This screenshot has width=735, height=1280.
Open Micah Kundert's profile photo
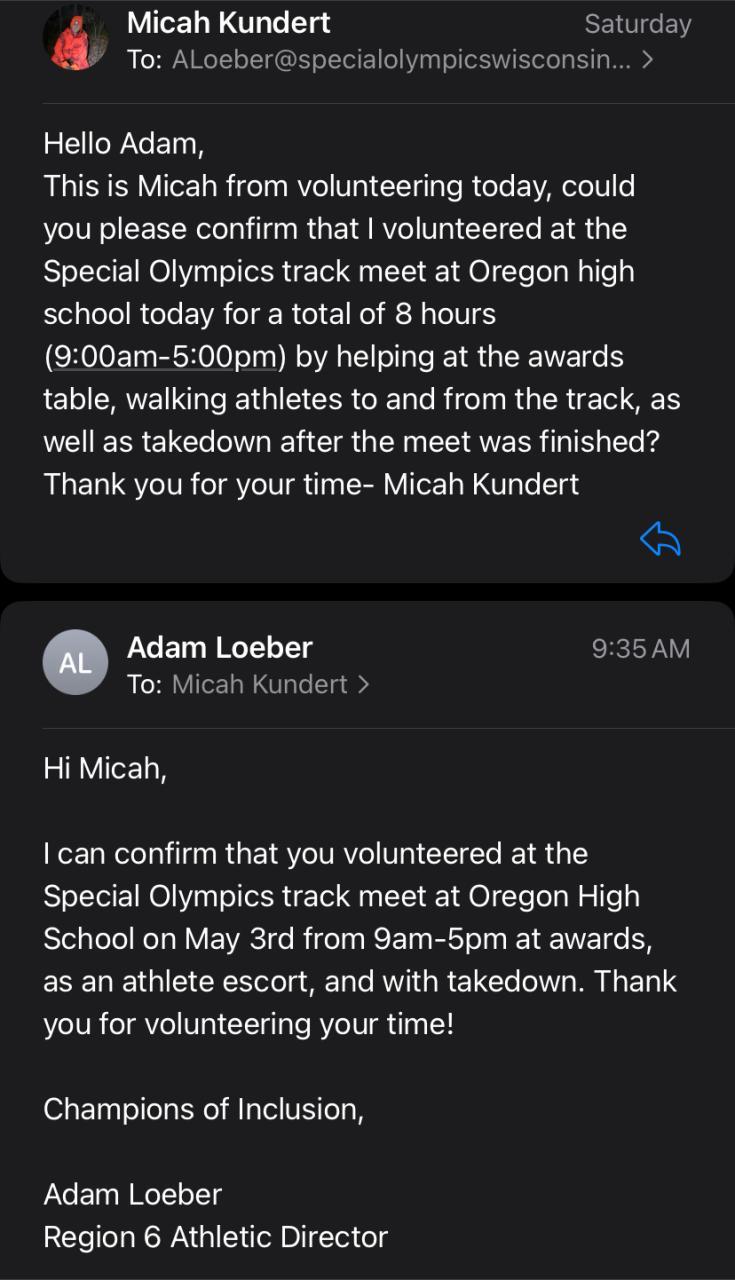pos(75,38)
